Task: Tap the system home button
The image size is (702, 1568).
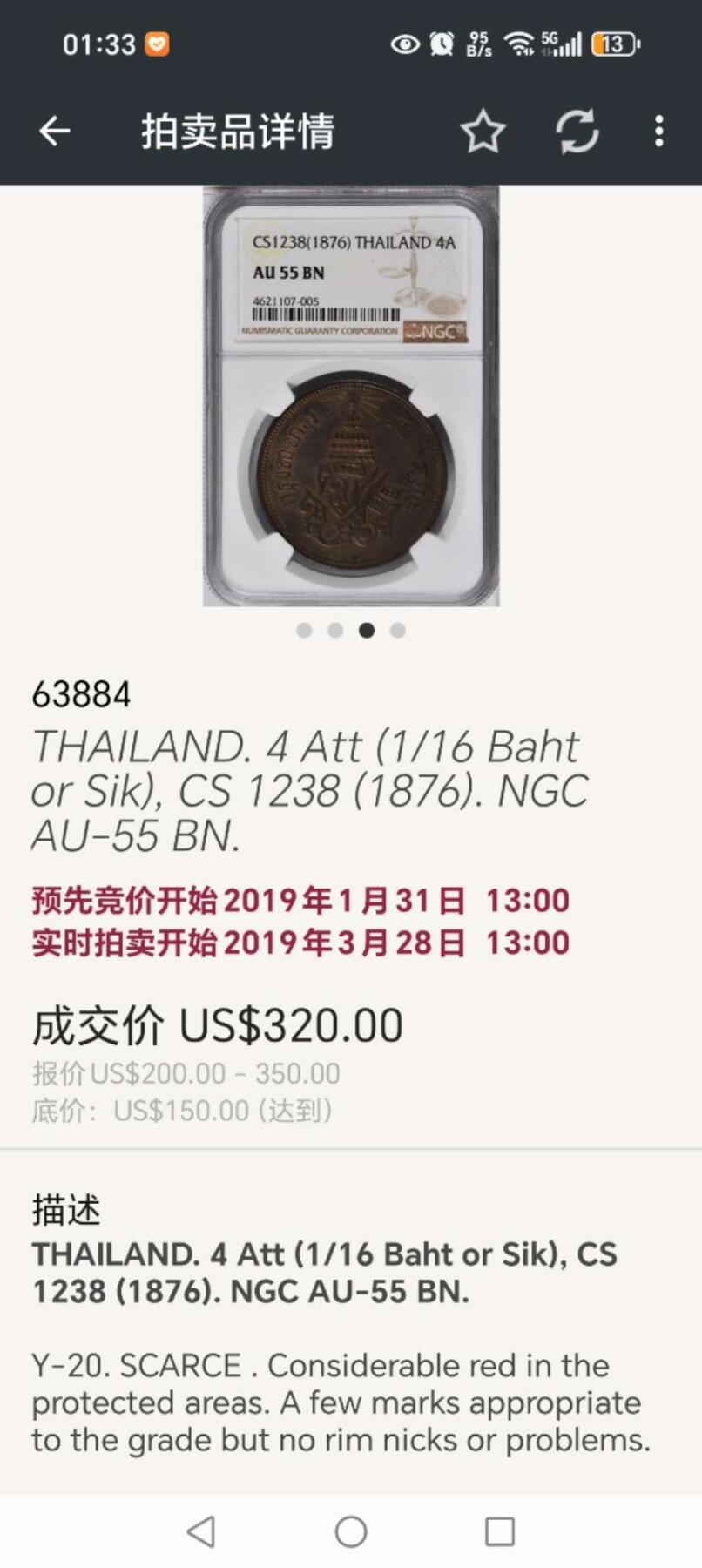Action: click(x=351, y=1531)
